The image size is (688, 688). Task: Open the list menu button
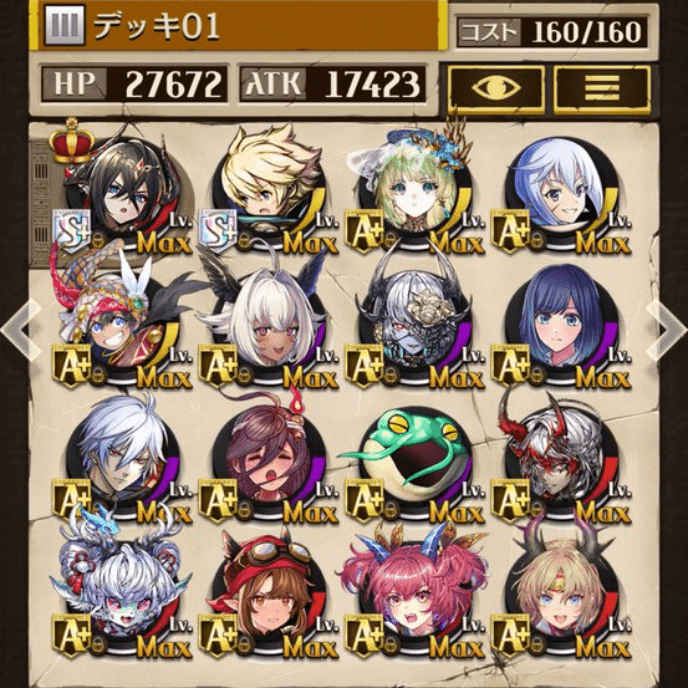(601, 88)
